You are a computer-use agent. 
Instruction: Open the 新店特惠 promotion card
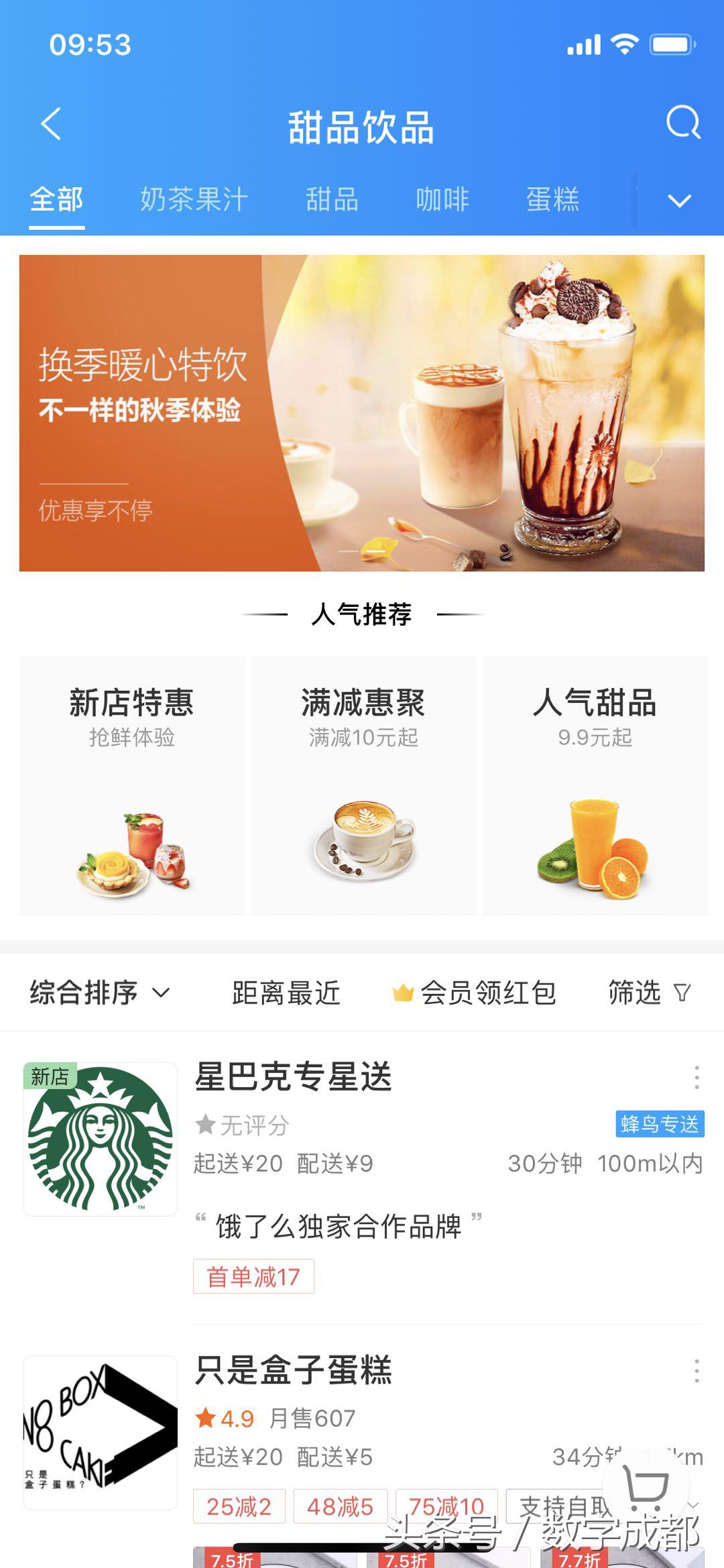pyautogui.click(x=131, y=785)
